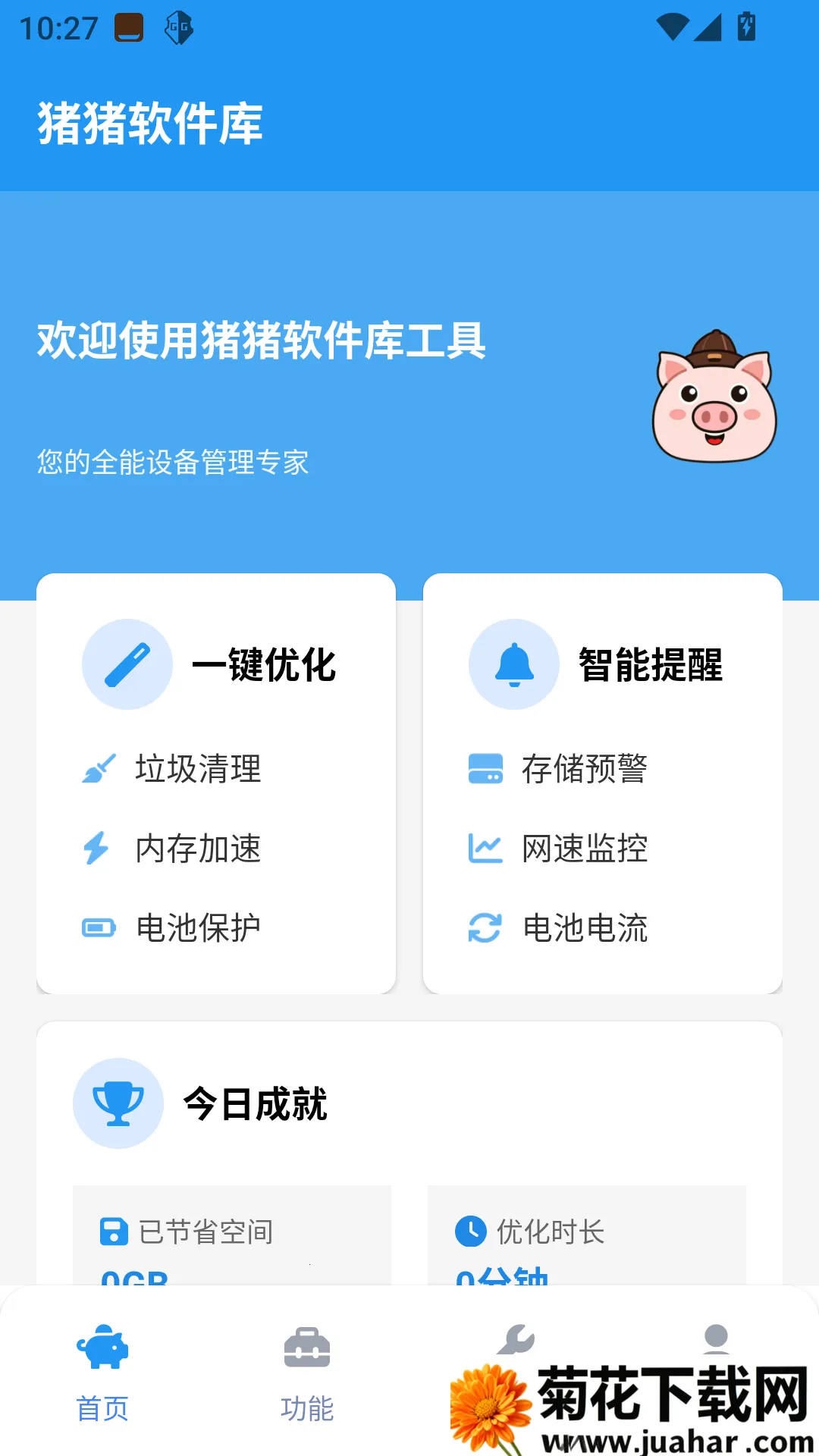Click the trophy icon on 今日成就 card
Screen dimensions: 819x1456
(118, 1103)
